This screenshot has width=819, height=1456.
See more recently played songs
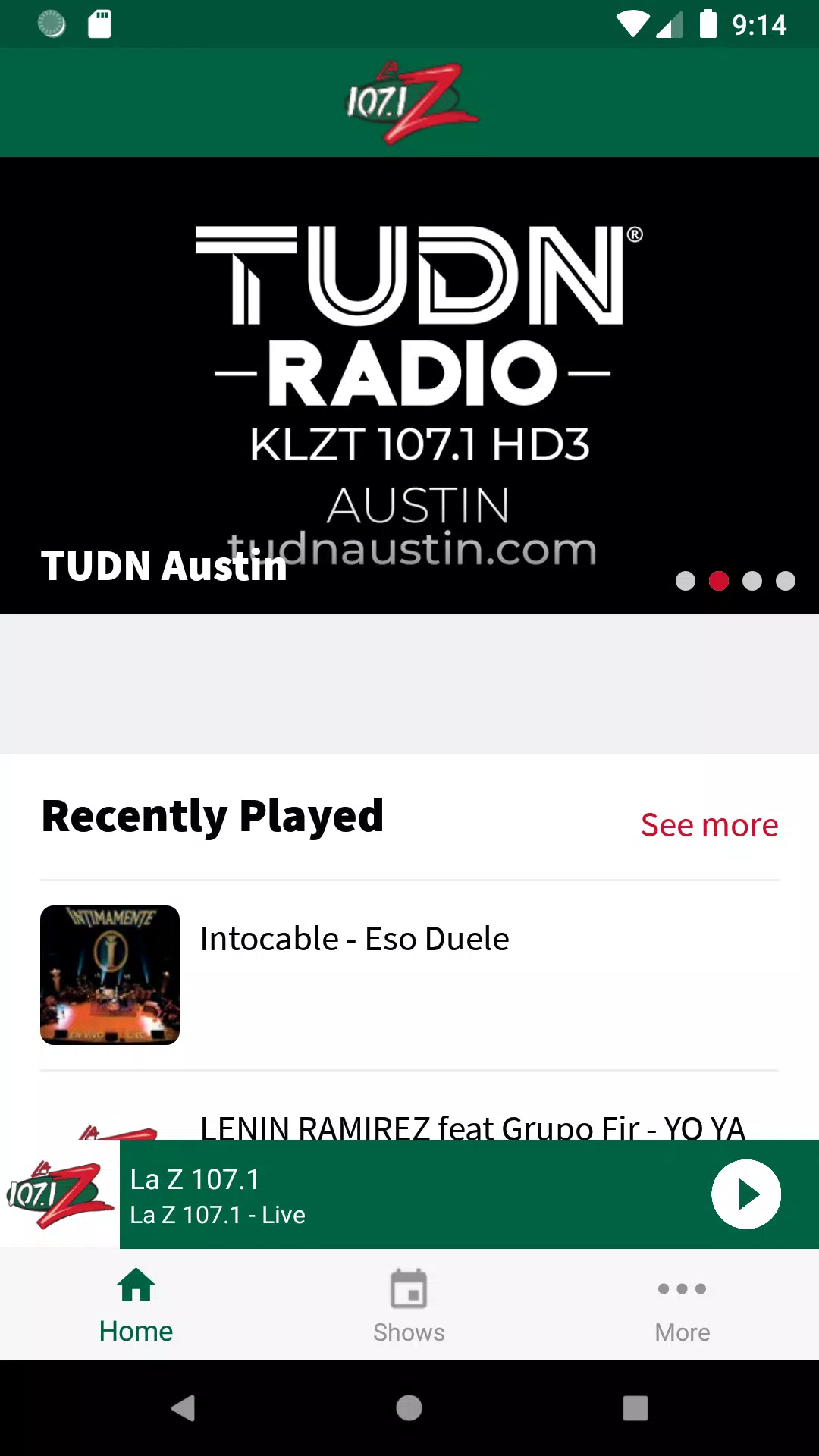click(709, 825)
